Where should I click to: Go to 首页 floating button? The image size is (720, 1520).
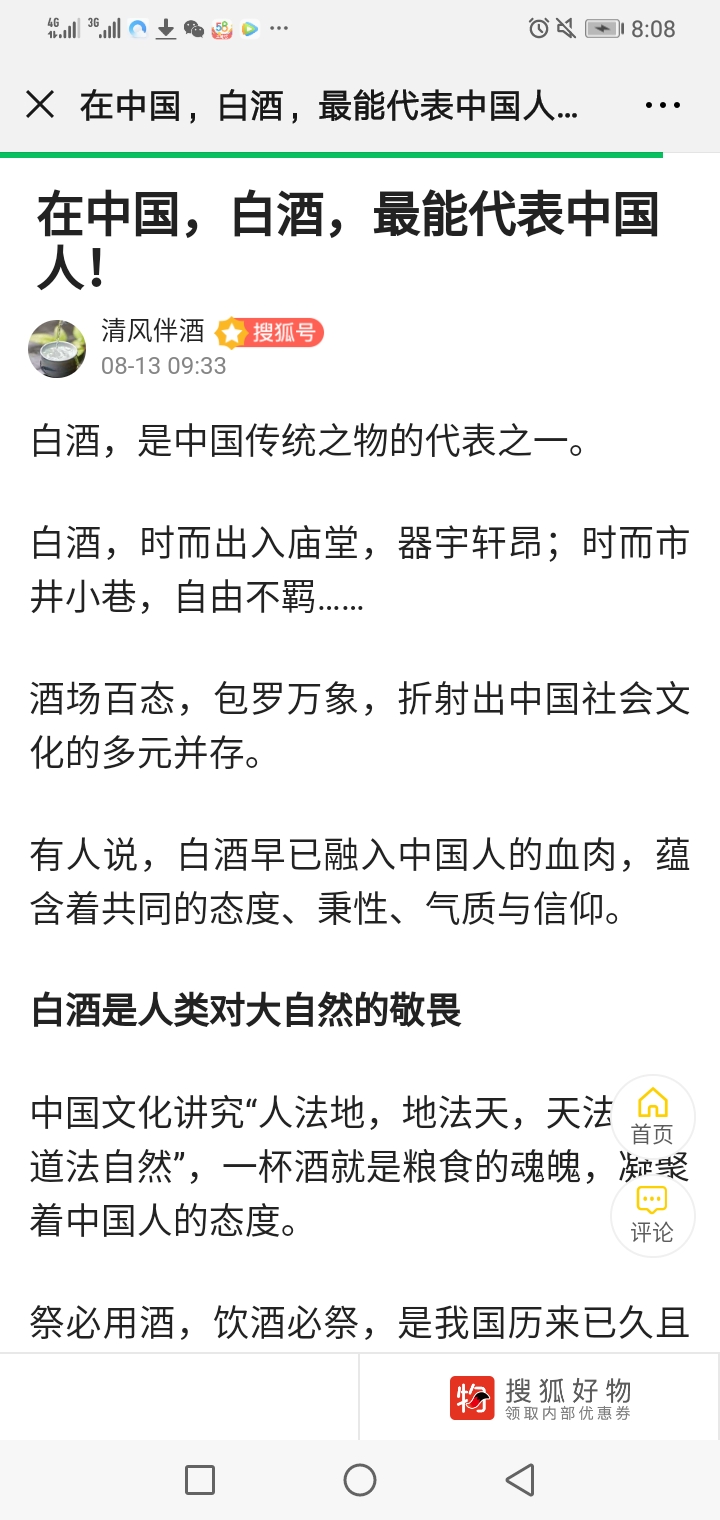653,1117
